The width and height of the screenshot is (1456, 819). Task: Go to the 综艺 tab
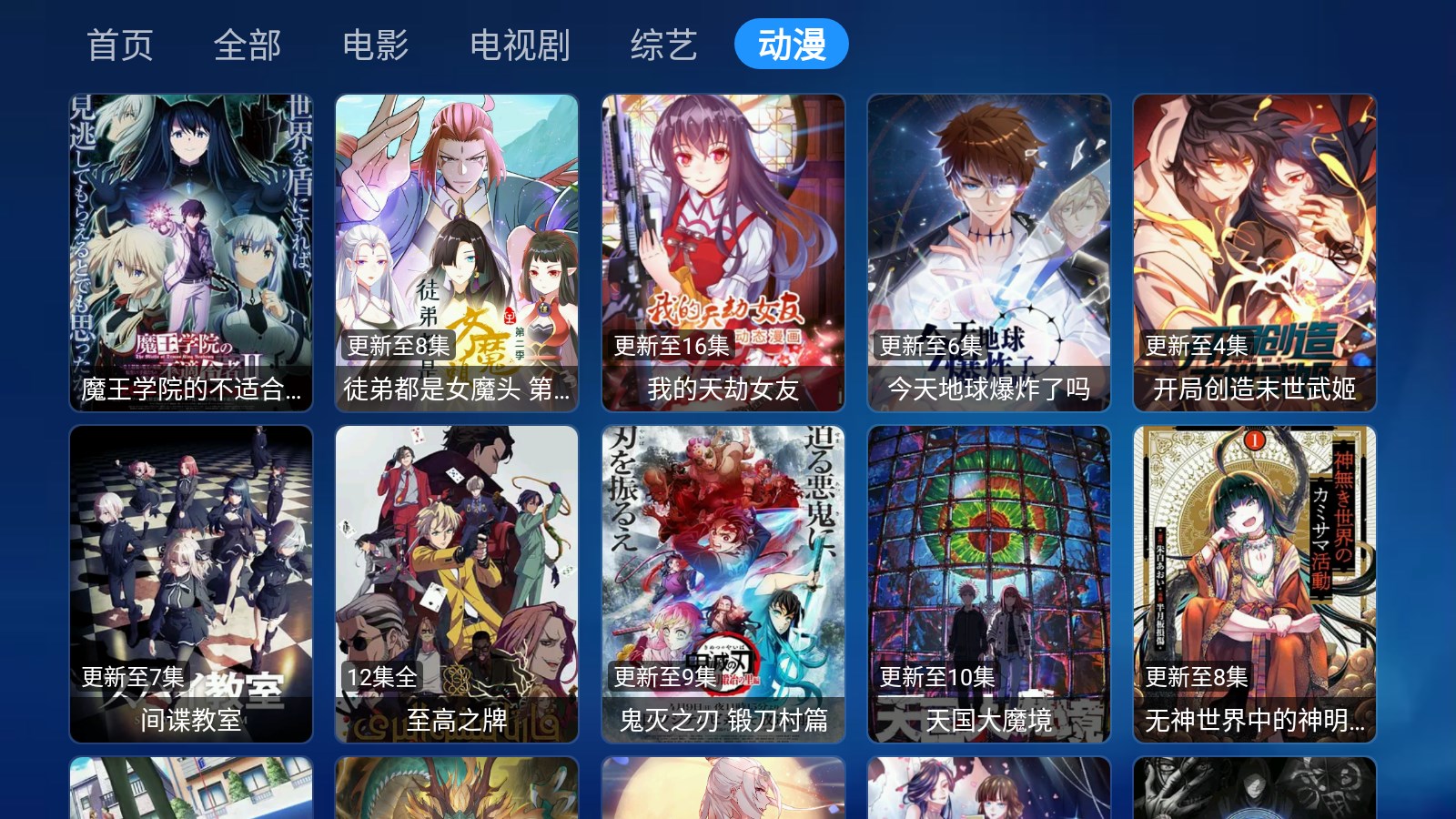coord(663,45)
